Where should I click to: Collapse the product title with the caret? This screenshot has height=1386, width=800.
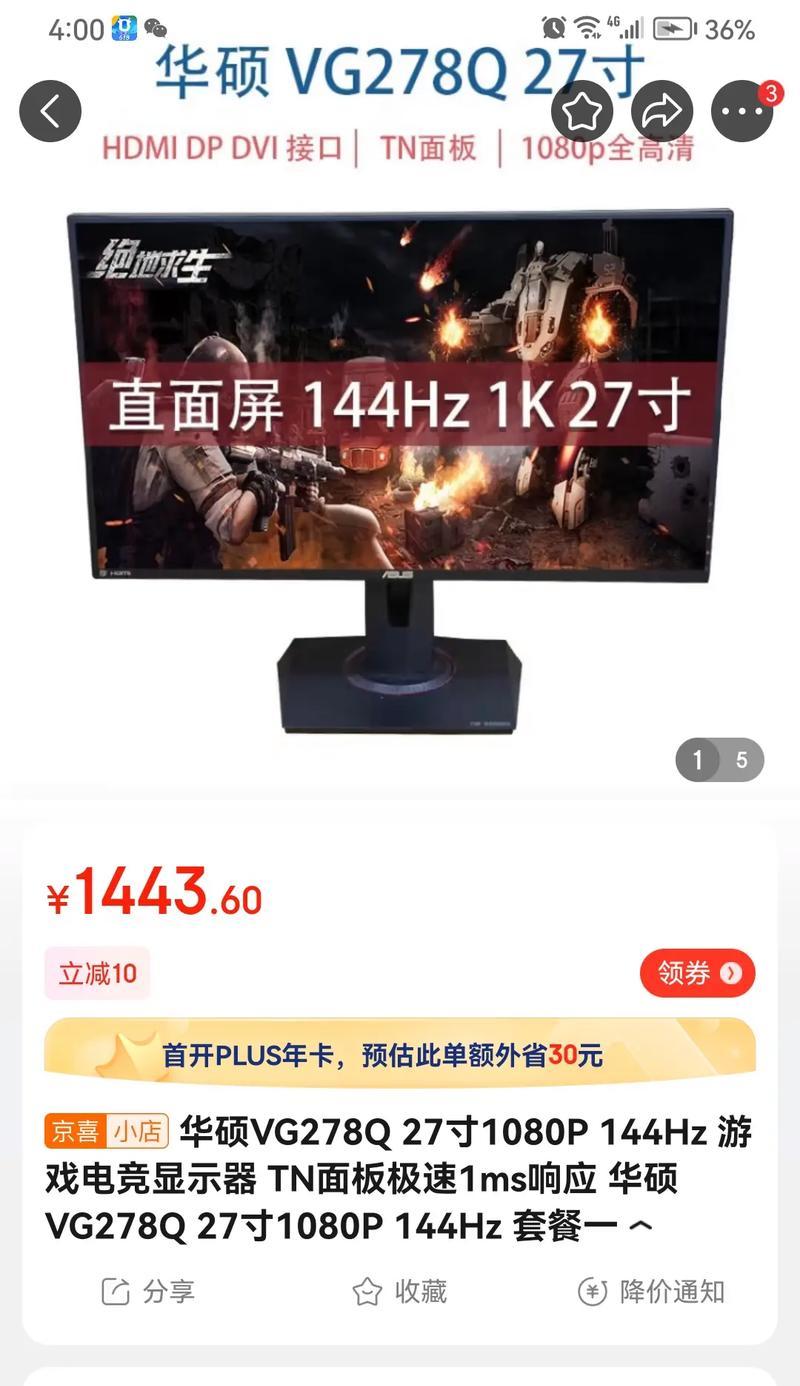pos(640,1226)
